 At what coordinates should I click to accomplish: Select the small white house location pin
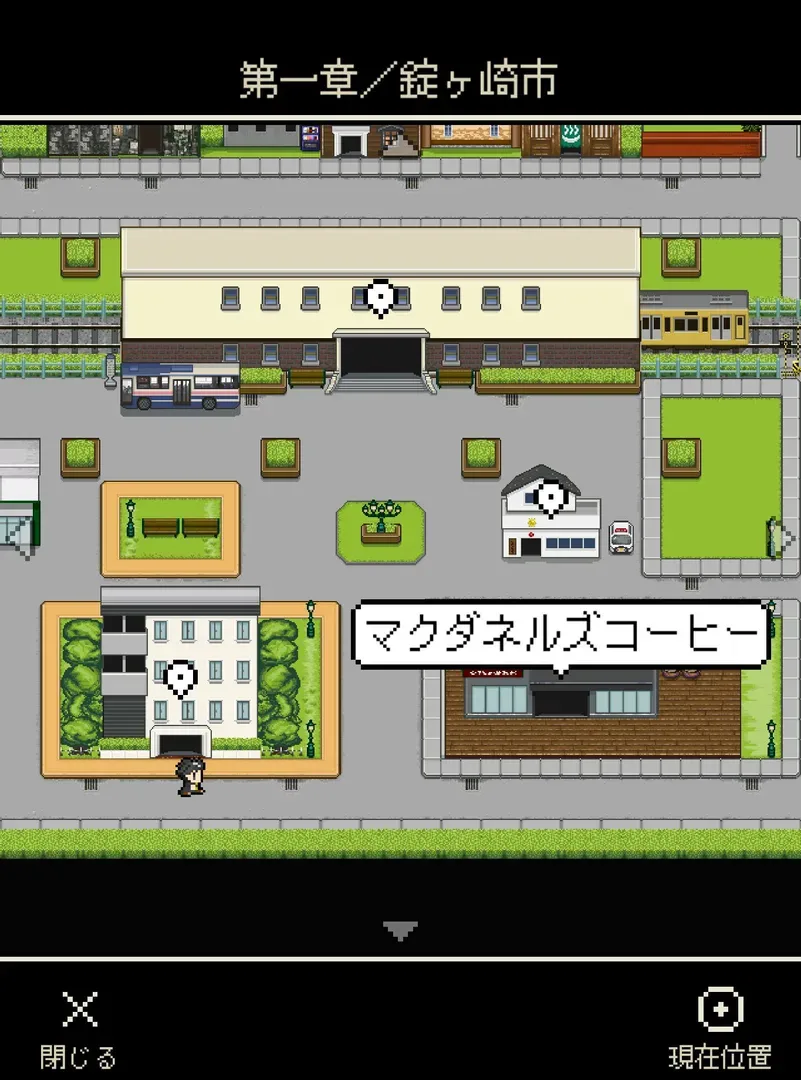click(x=548, y=496)
